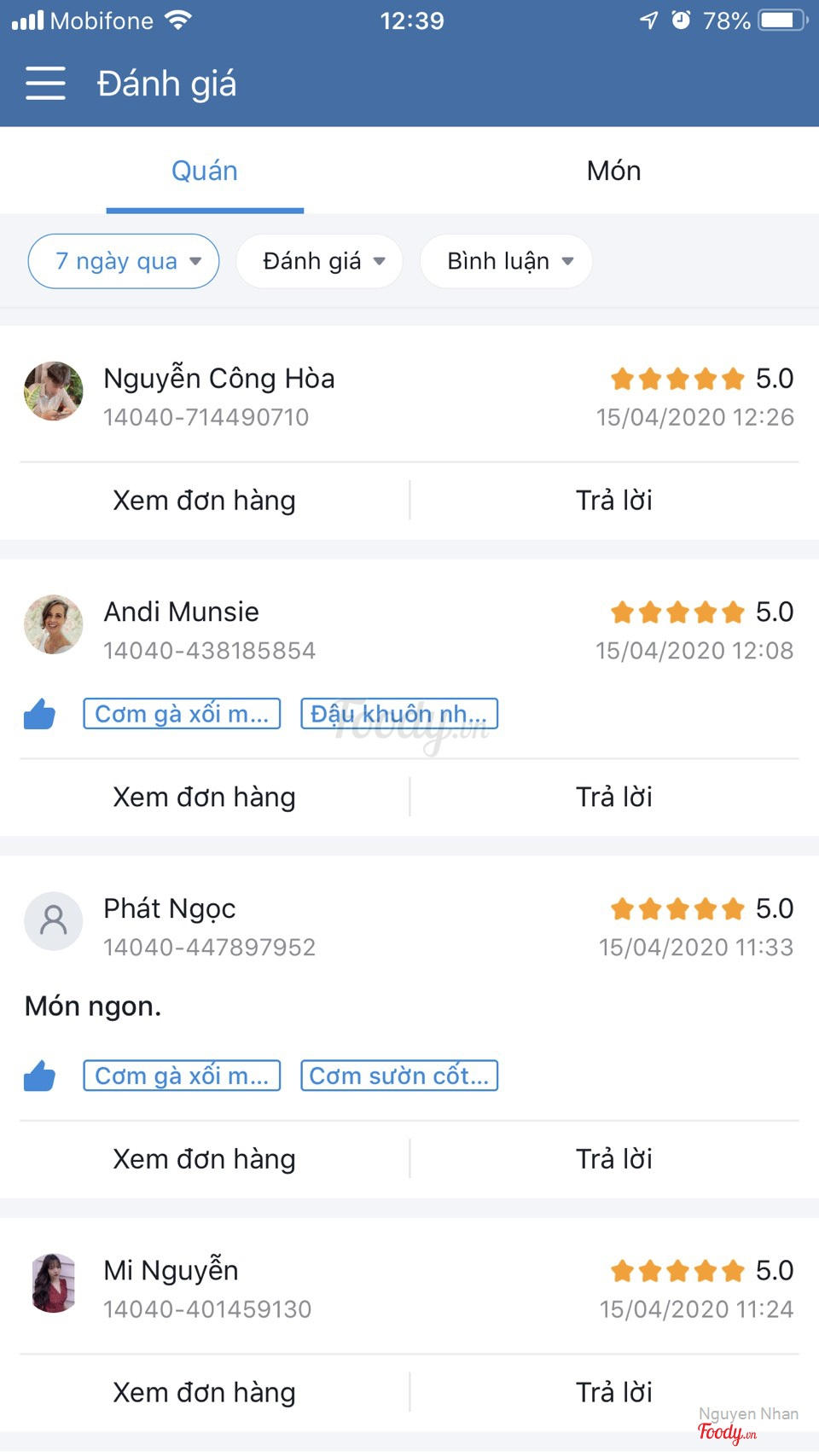The image size is (819, 1456).
Task: Open Cơm gà xối dish tag under Phát Ngọc
Action: pos(182,1076)
